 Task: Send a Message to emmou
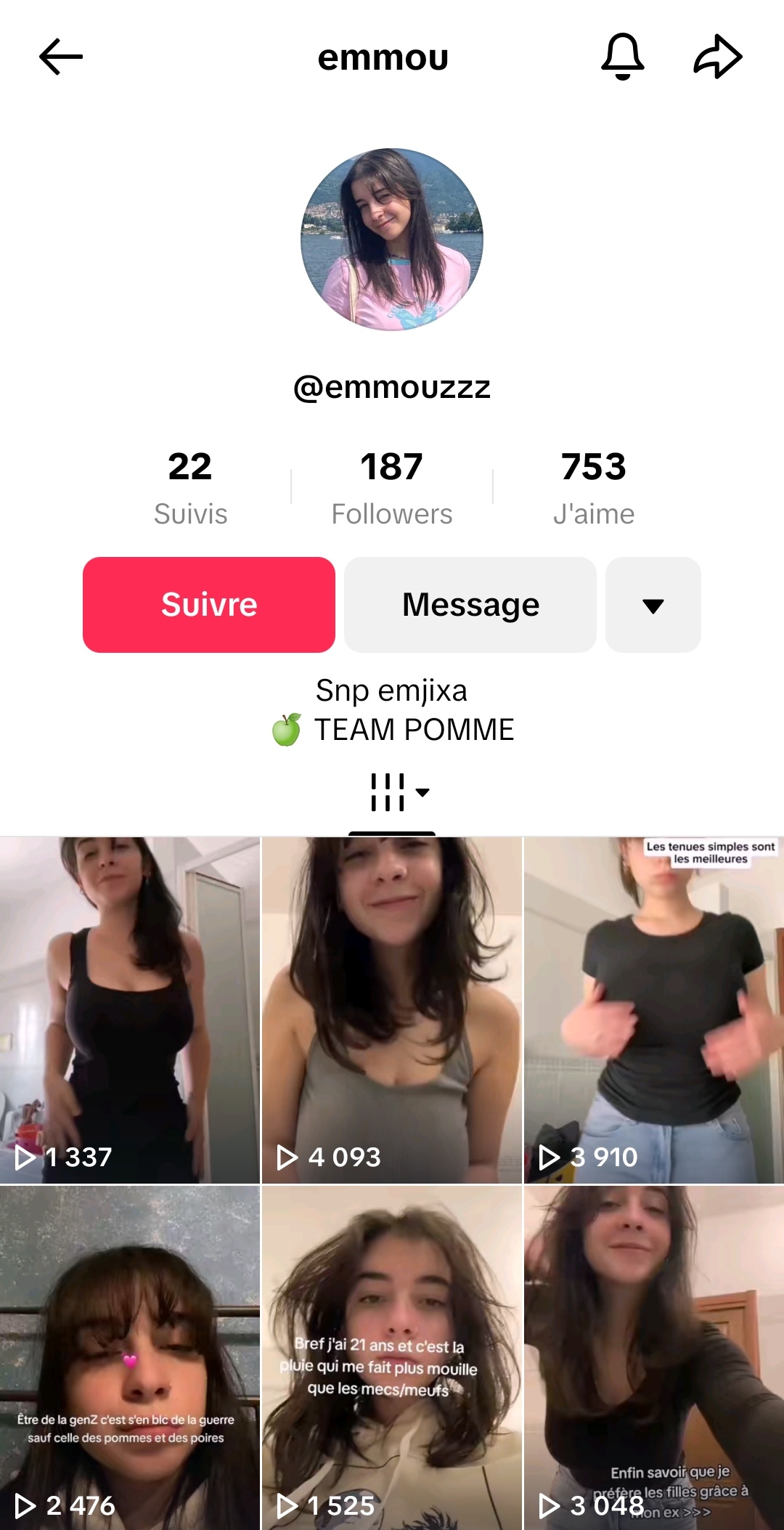[470, 605]
